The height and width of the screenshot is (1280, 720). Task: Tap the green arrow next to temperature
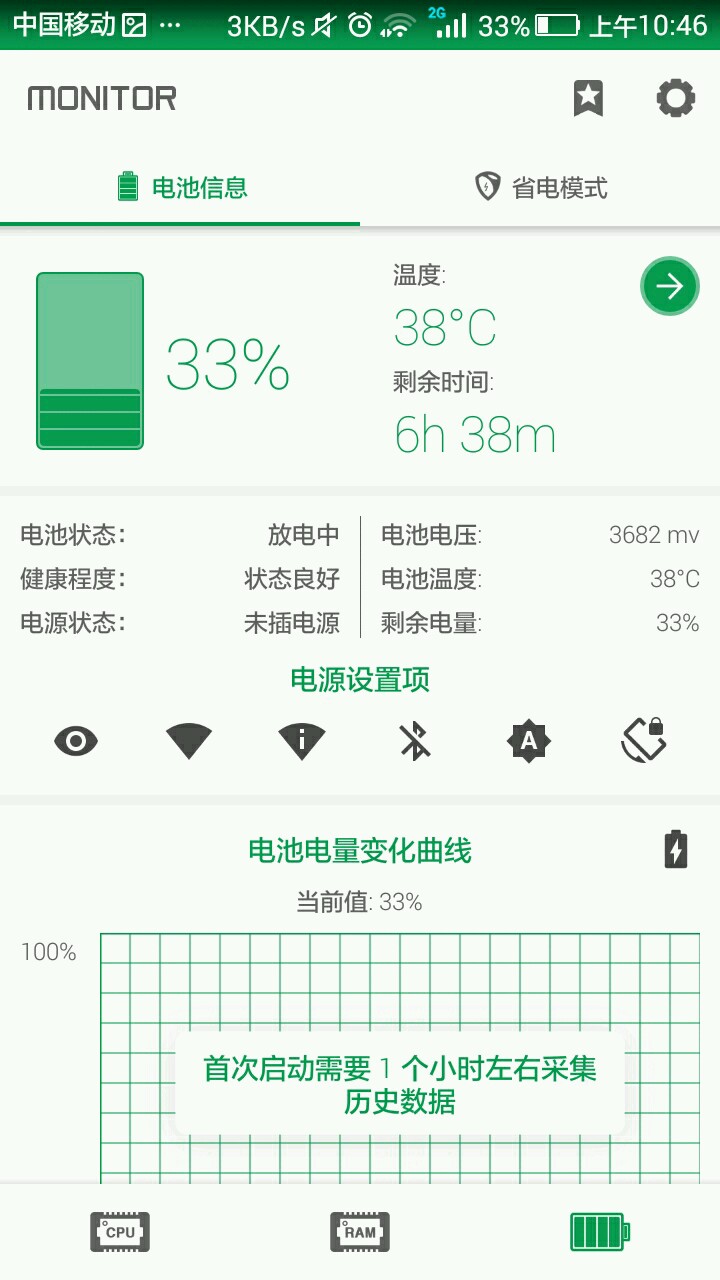click(x=669, y=287)
